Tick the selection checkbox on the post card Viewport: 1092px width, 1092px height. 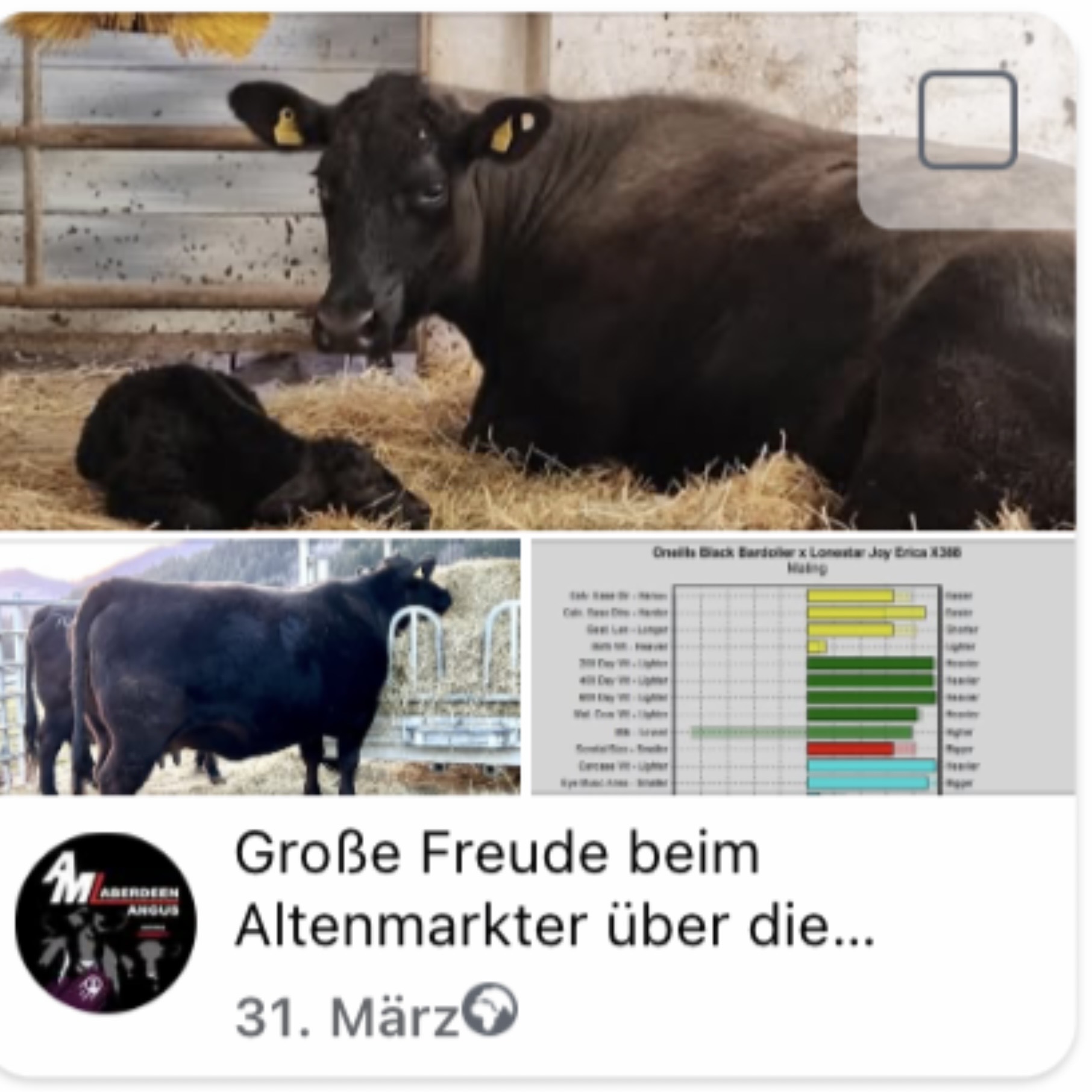tap(967, 120)
